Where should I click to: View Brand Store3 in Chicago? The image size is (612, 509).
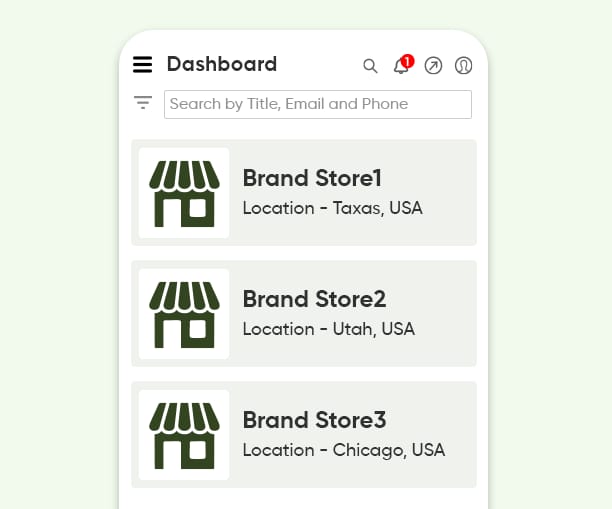point(304,434)
